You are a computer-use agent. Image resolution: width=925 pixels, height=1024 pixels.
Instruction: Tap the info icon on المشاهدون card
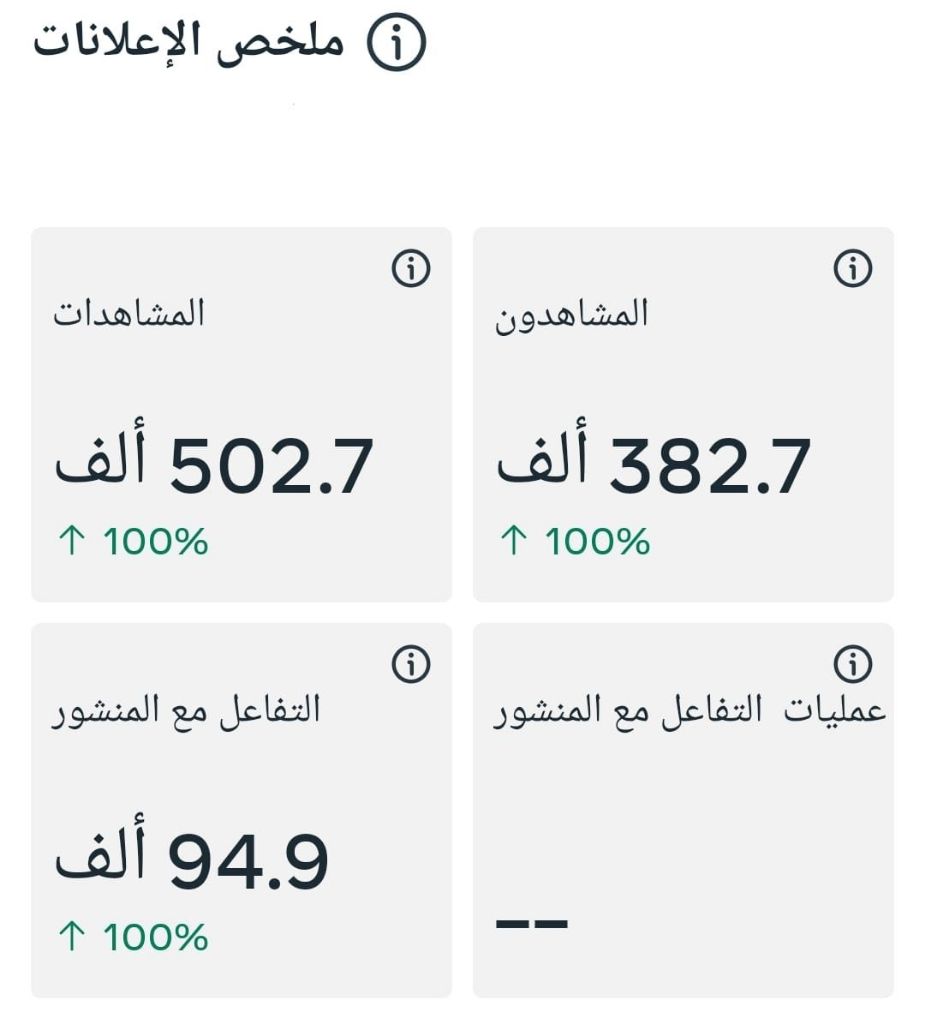pos(853,268)
